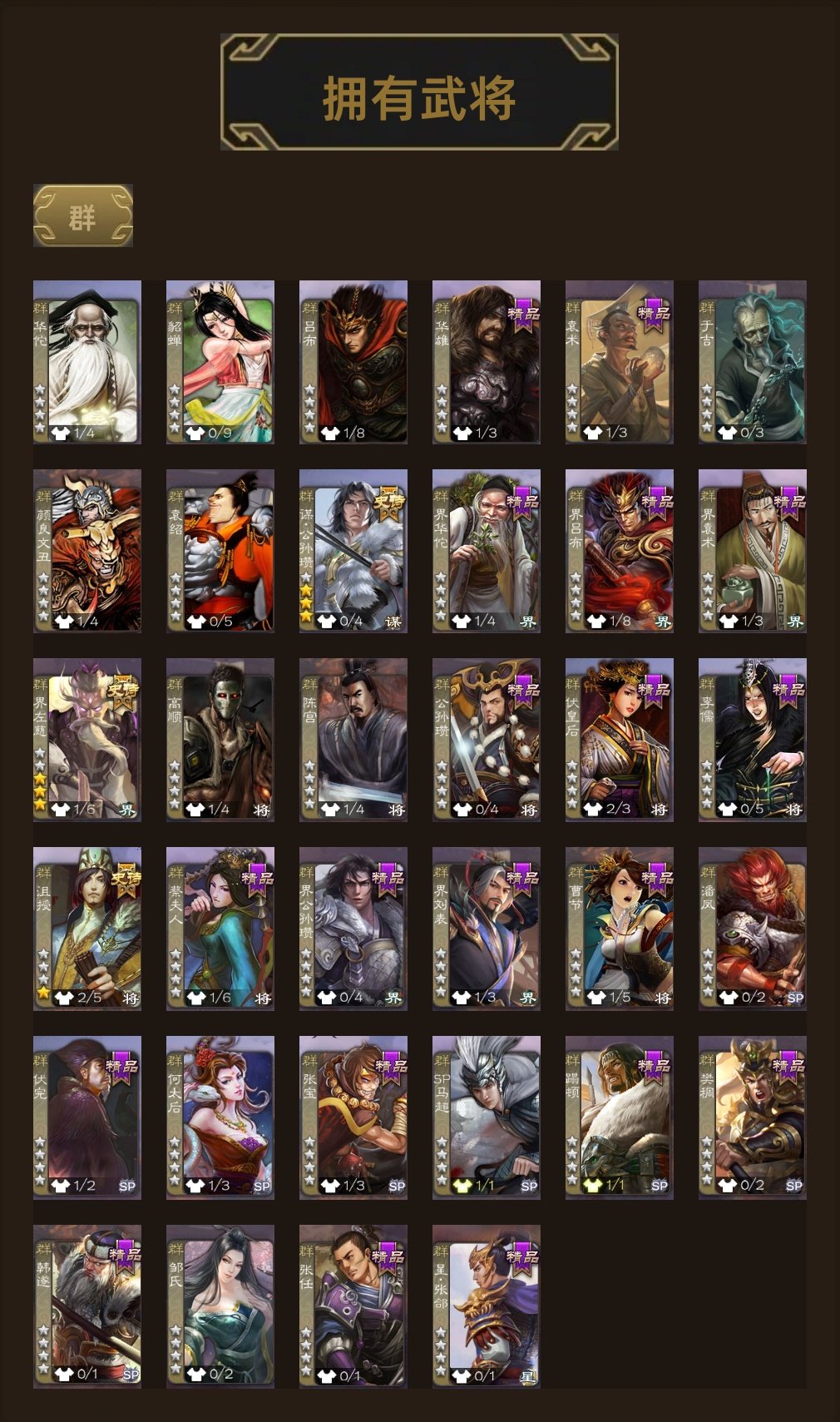Tap the 于吉 general card
The width and height of the screenshot is (840, 1422).
point(753,362)
